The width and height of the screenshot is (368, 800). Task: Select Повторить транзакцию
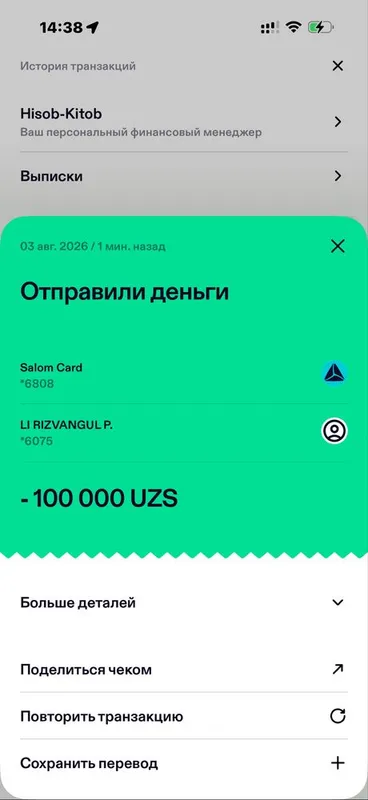pos(184,716)
